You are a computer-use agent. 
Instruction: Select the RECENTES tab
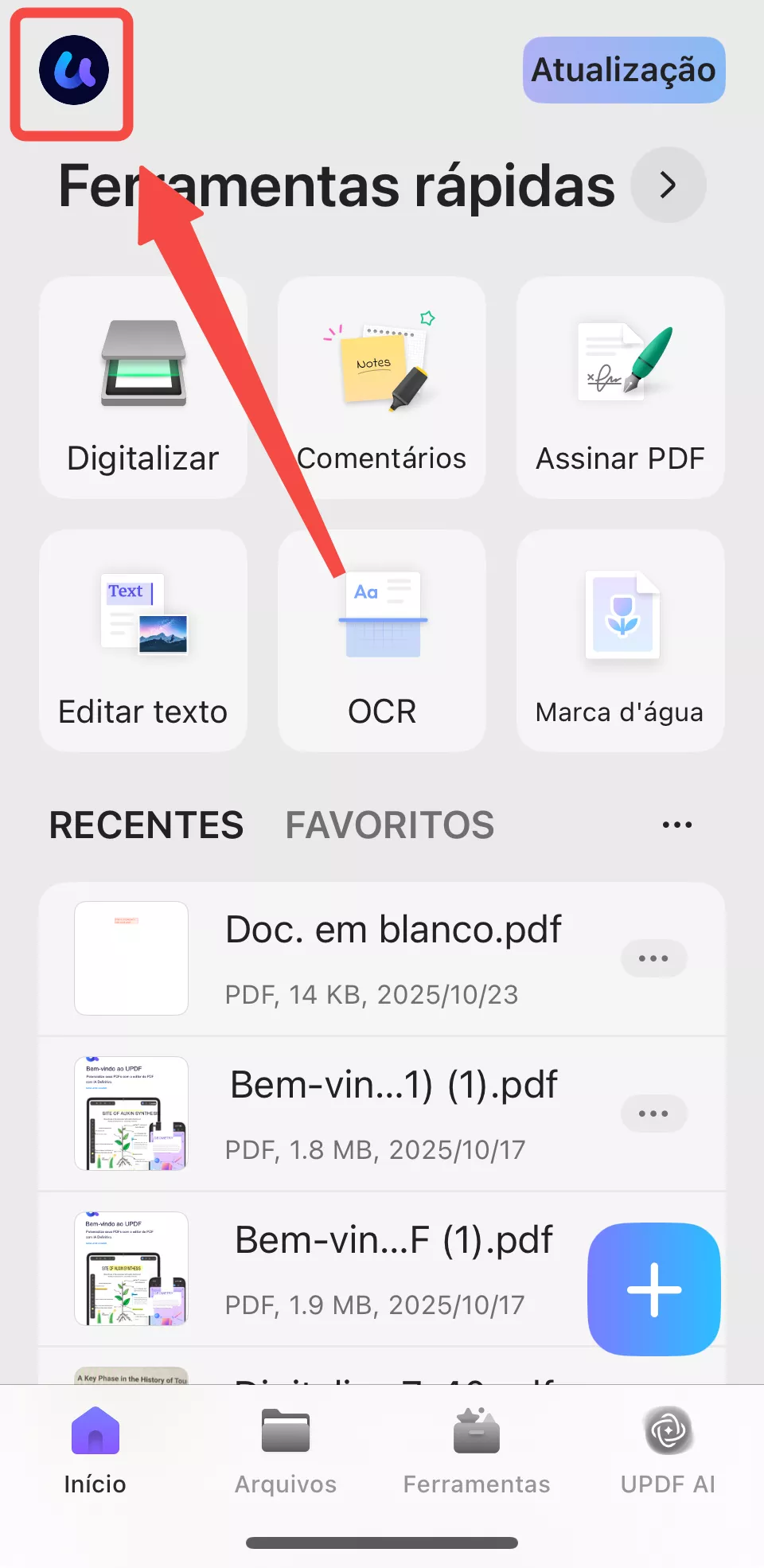tap(146, 825)
